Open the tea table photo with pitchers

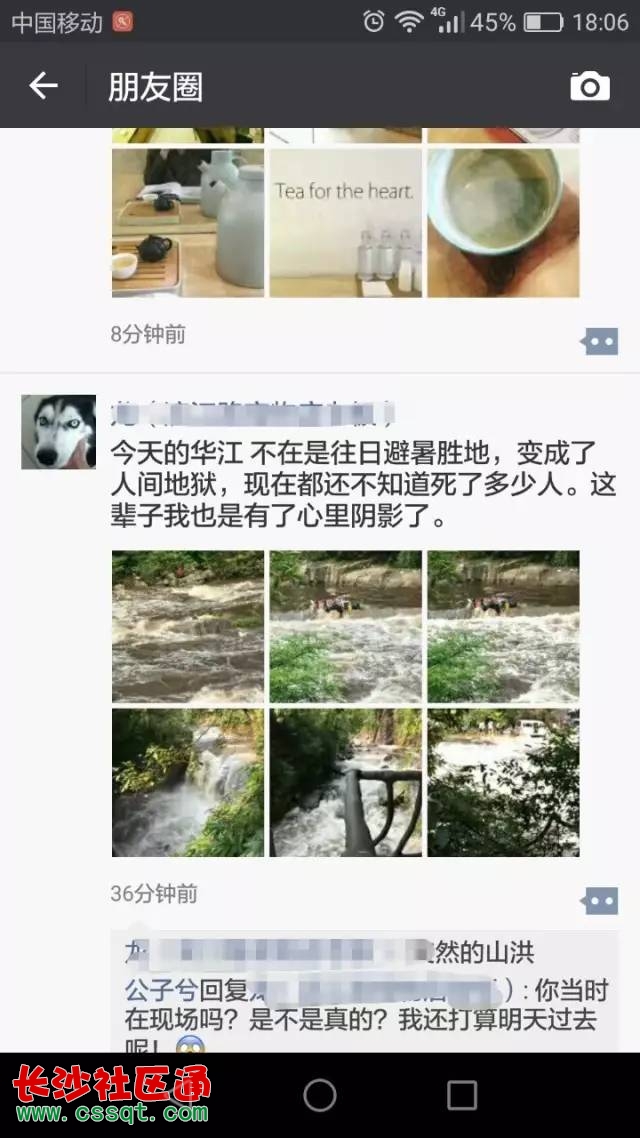(x=187, y=223)
